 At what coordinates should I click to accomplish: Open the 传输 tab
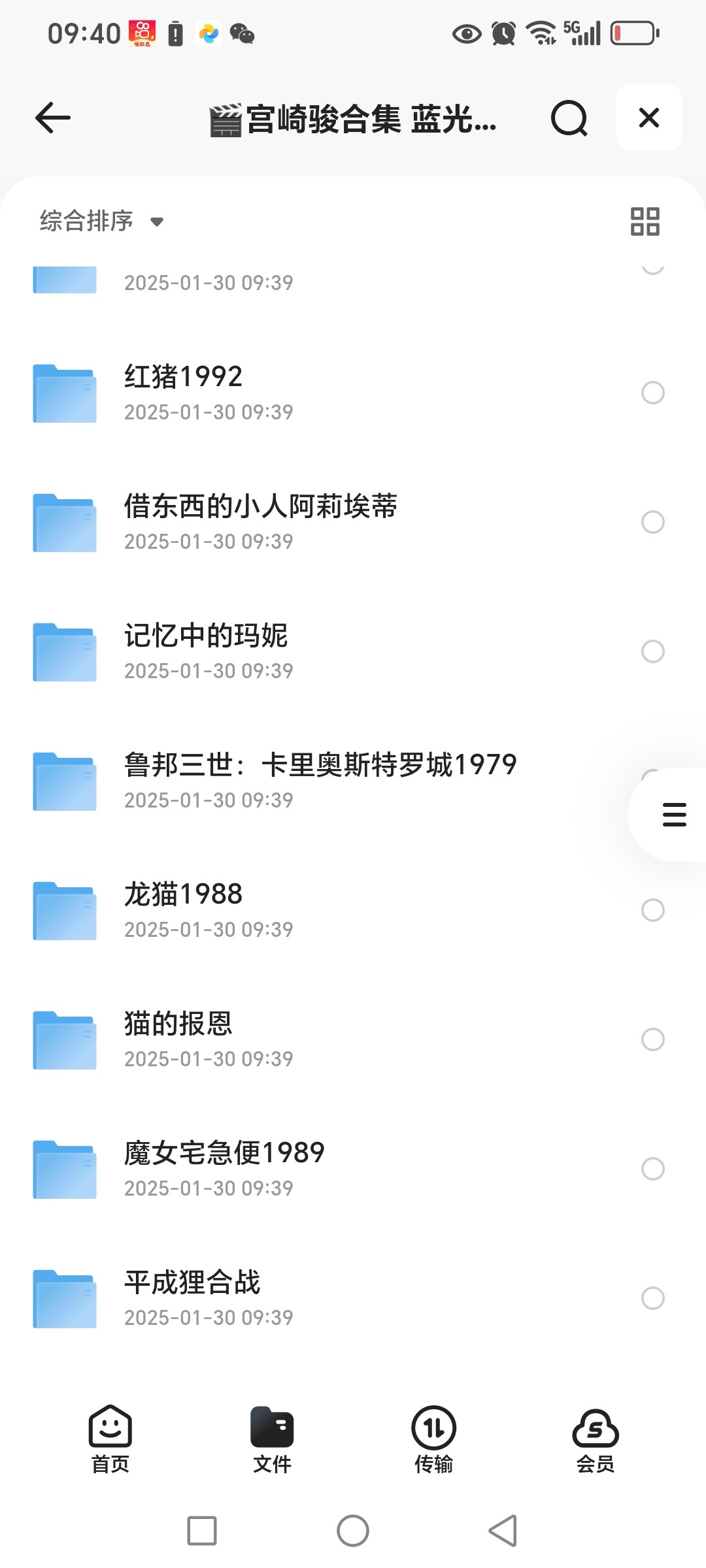[433, 1439]
